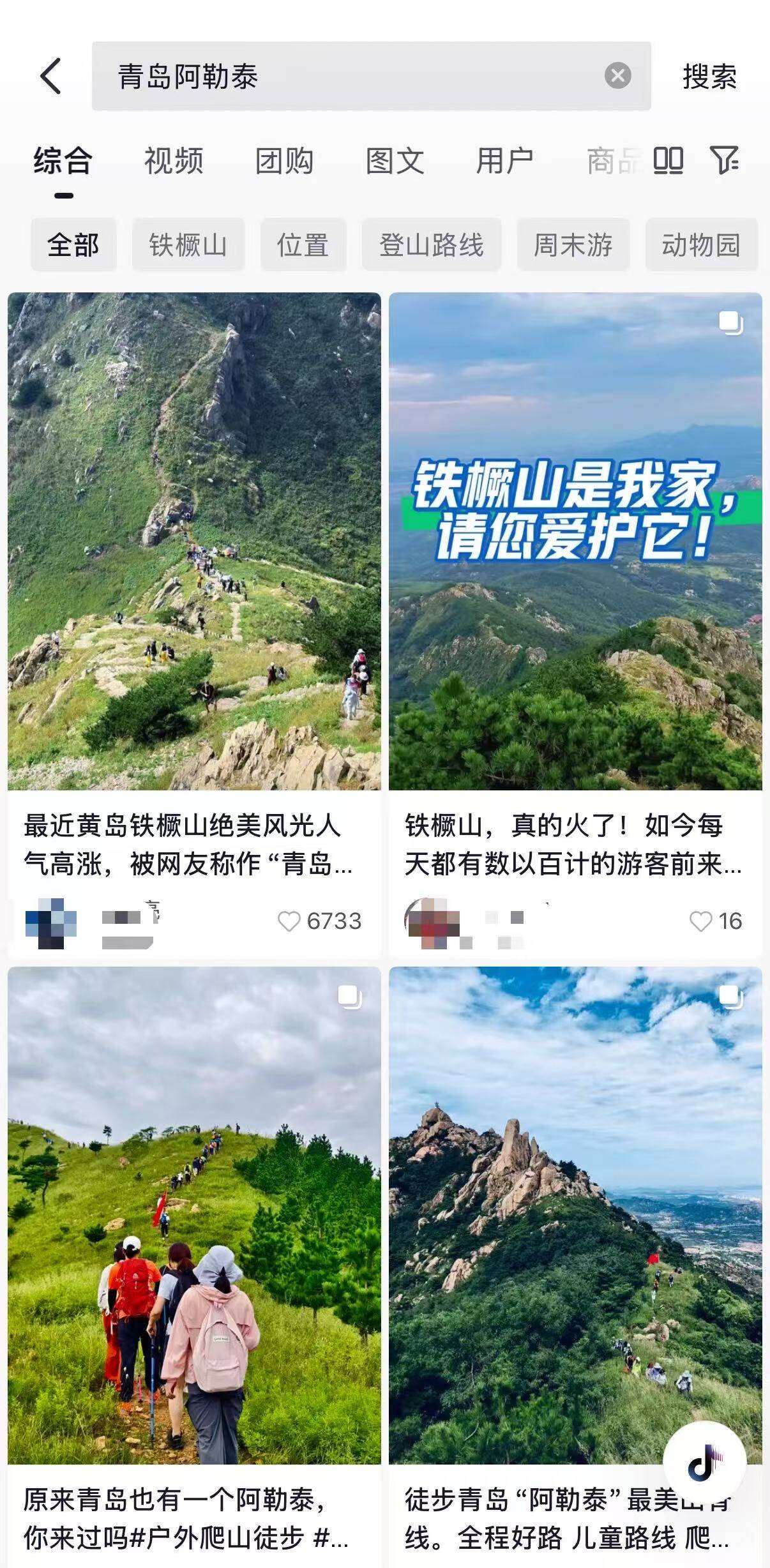This screenshot has width=770, height=1568.
Task: Tap the 位置 chip
Action: 303,245
